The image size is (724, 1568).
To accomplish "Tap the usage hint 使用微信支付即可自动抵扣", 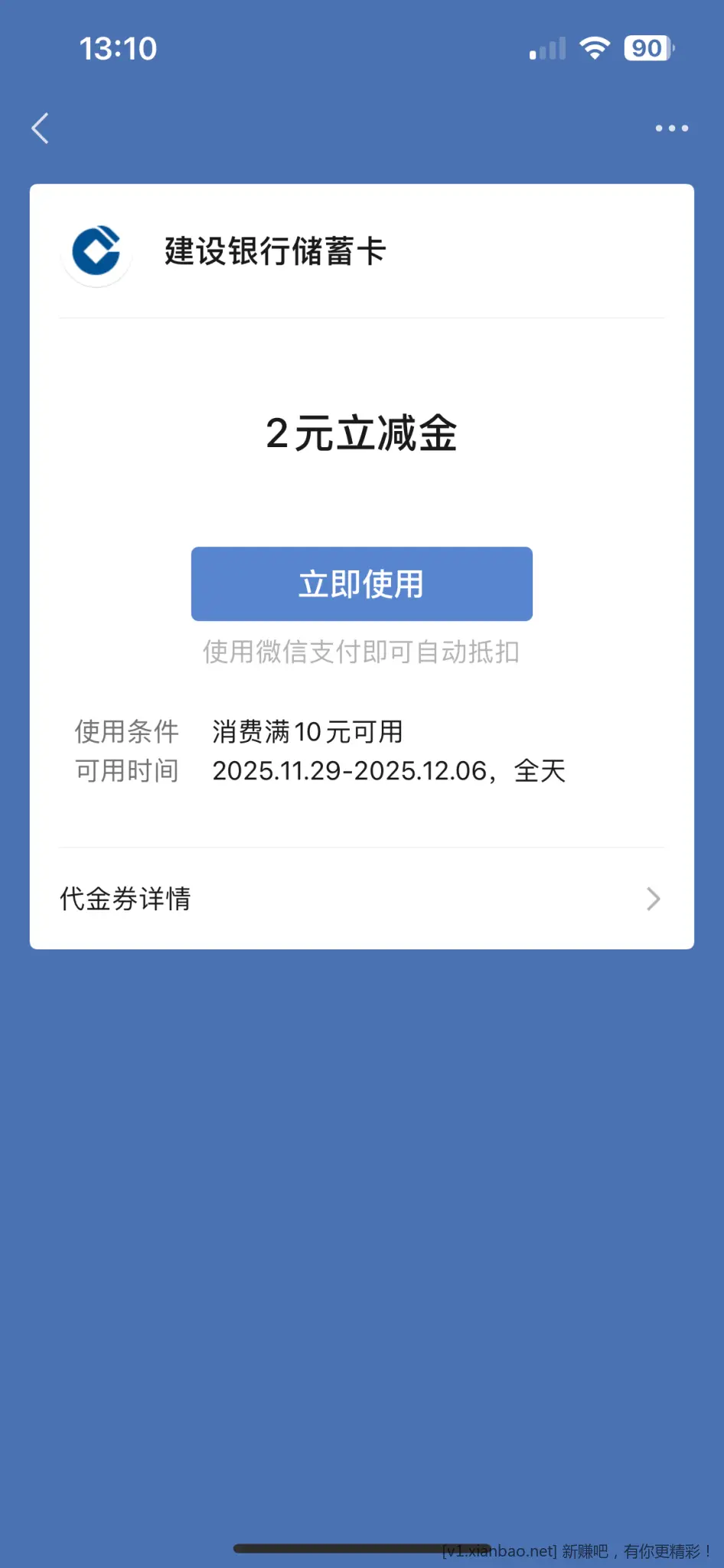I will (x=361, y=652).
